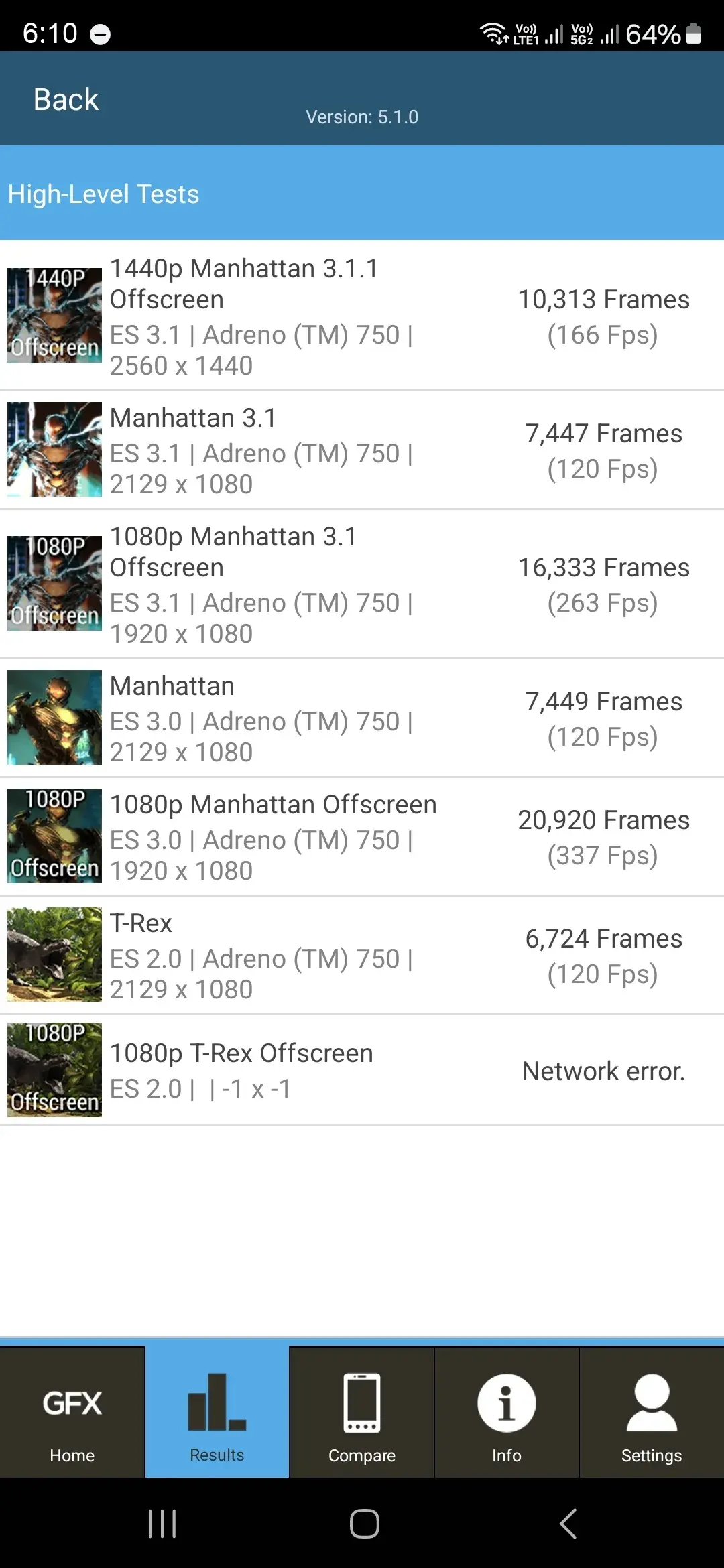This screenshot has height=1568, width=724.
Task: View the 1080p Manhattan 3.1 Offscreen result
Action: coord(362,584)
